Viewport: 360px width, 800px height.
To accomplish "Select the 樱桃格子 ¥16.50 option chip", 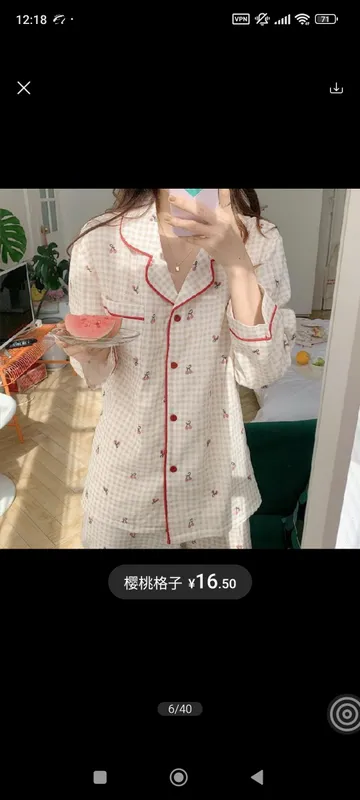I will [180, 582].
